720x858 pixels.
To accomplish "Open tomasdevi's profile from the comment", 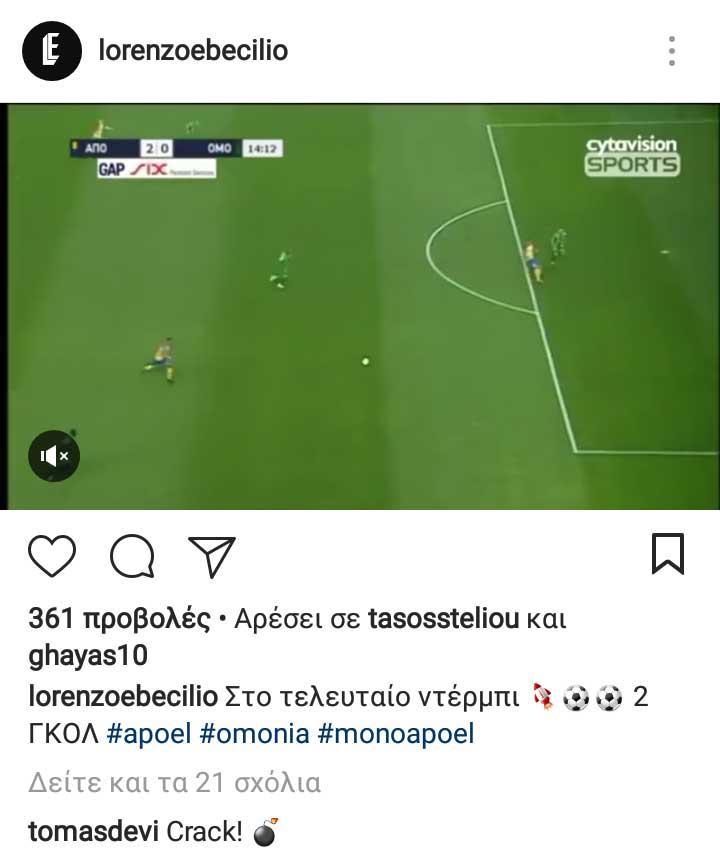I will click(93, 830).
